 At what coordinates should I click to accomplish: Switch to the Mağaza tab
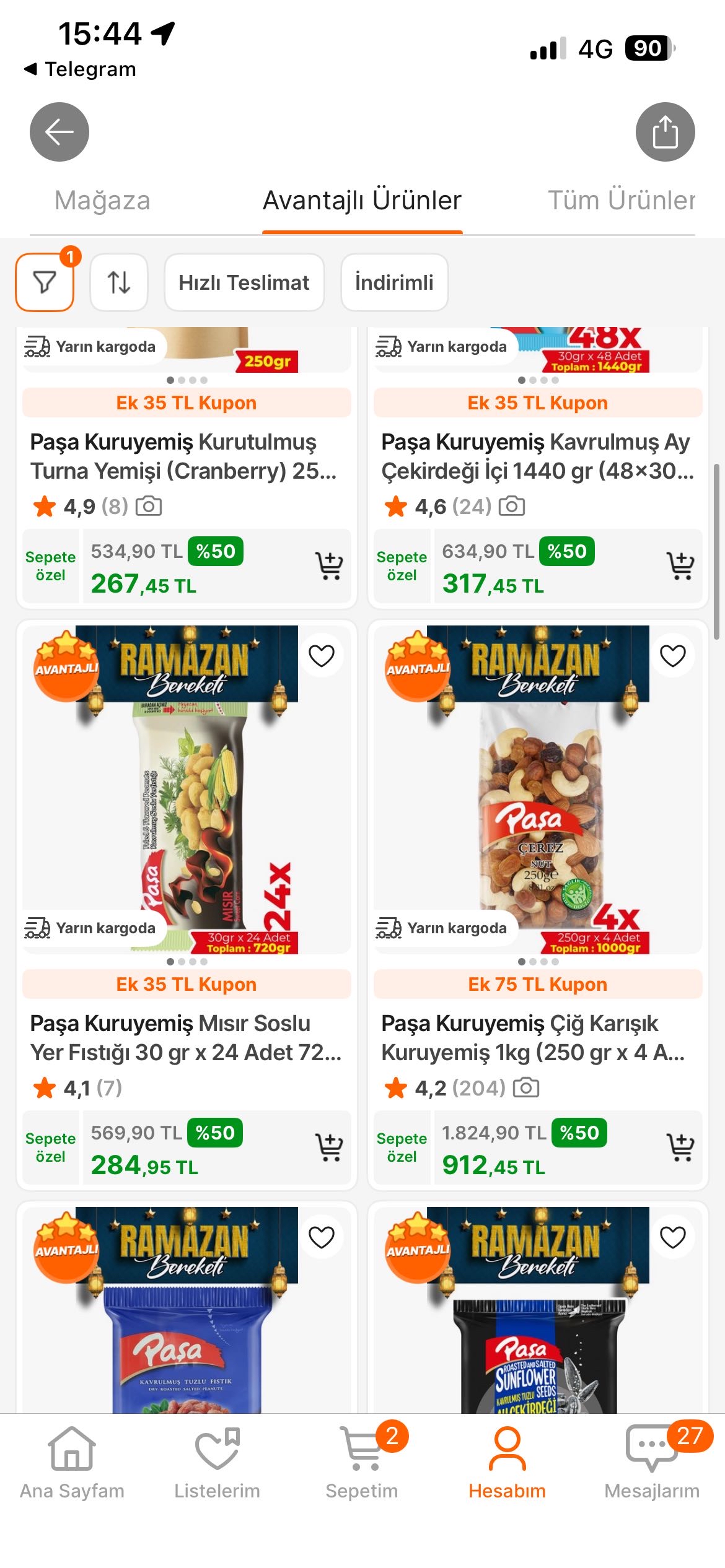(102, 201)
